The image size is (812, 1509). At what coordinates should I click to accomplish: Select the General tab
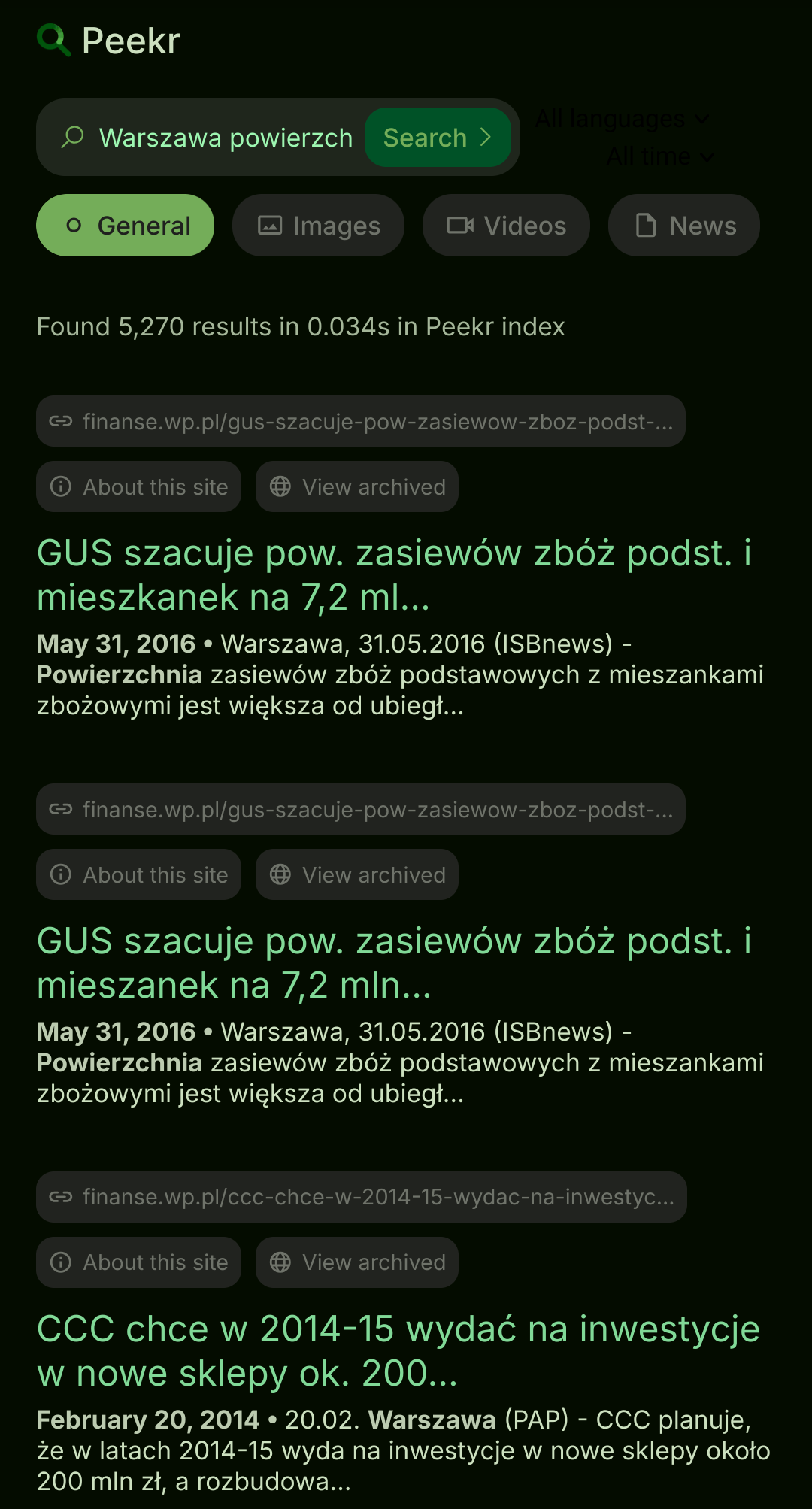click(125, 226)
